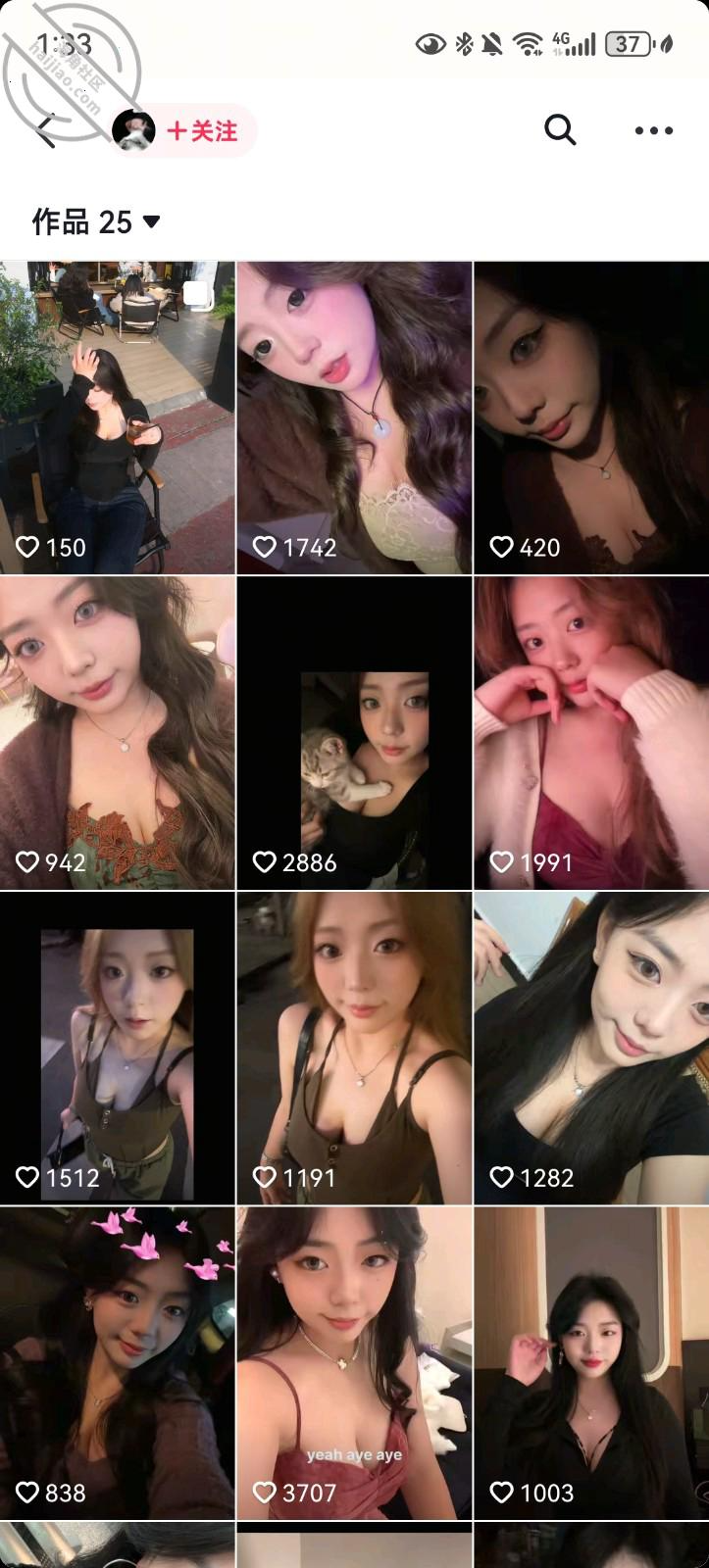The width and height of the screenshot is (709, 1568).
Task: Open the post with 1742 likes
Action: (x=354, y=417)
